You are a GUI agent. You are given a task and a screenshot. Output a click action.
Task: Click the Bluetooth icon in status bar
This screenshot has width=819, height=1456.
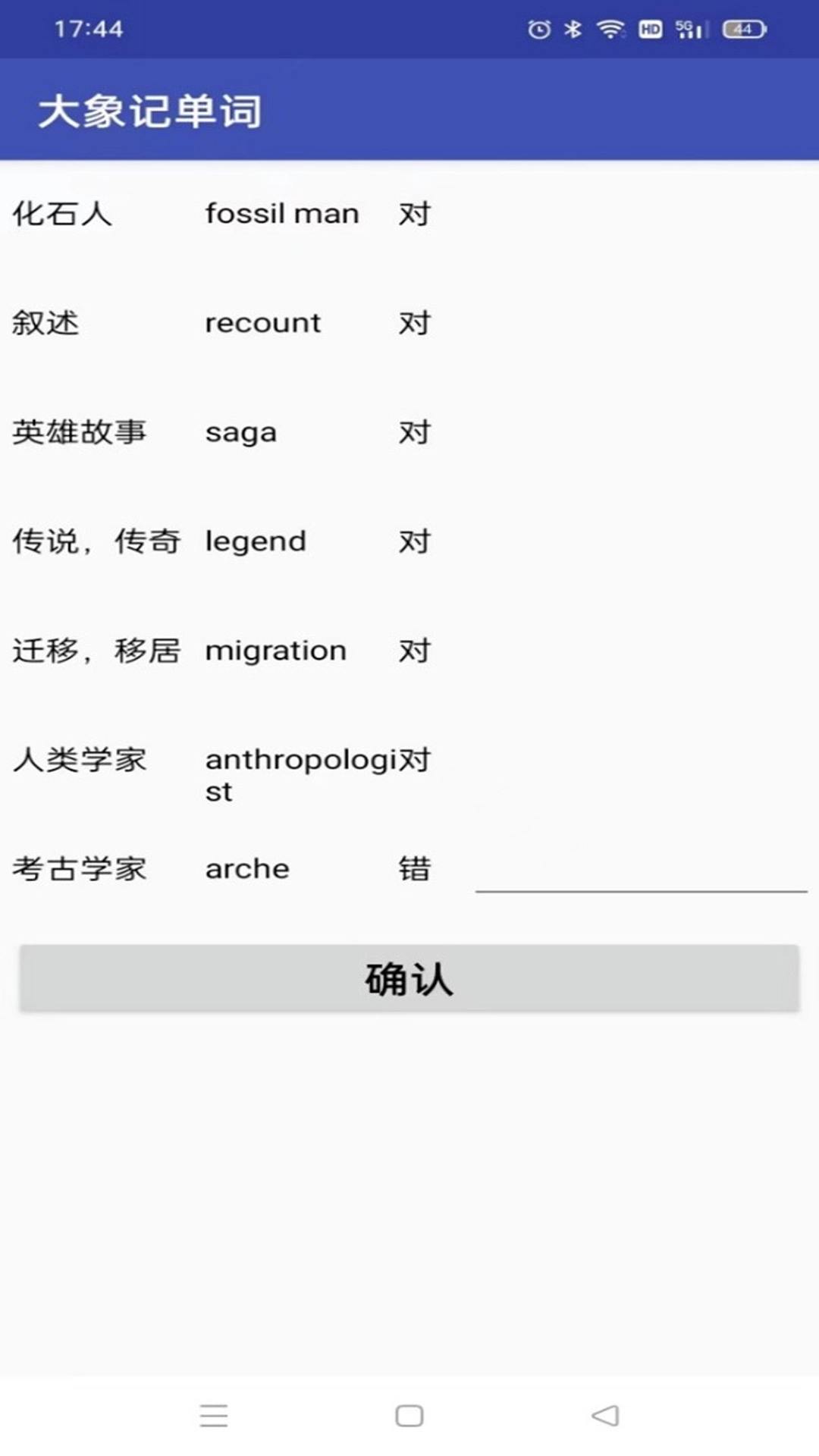[571, 27]
